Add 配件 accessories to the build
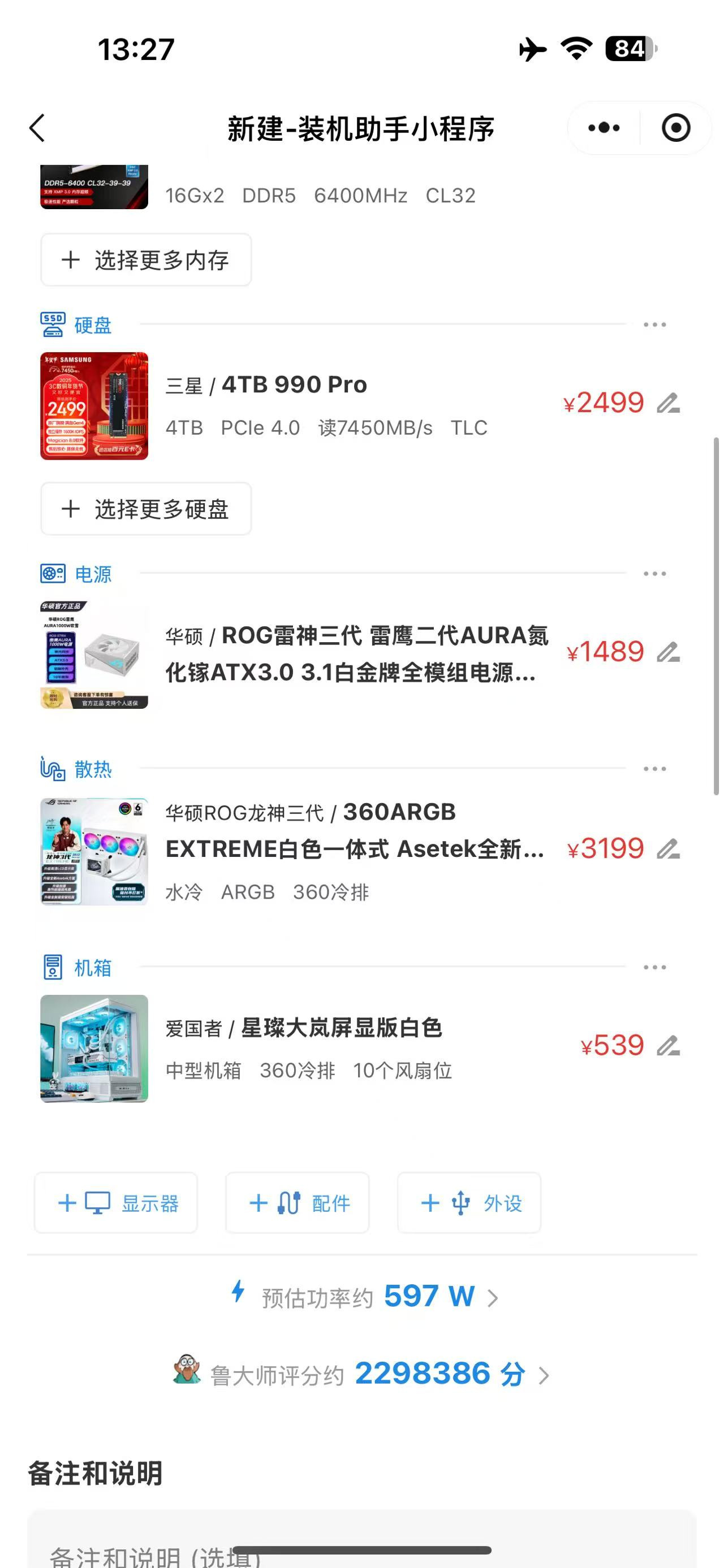This screenshot has height=1568, width=724. click(298, 1203)
